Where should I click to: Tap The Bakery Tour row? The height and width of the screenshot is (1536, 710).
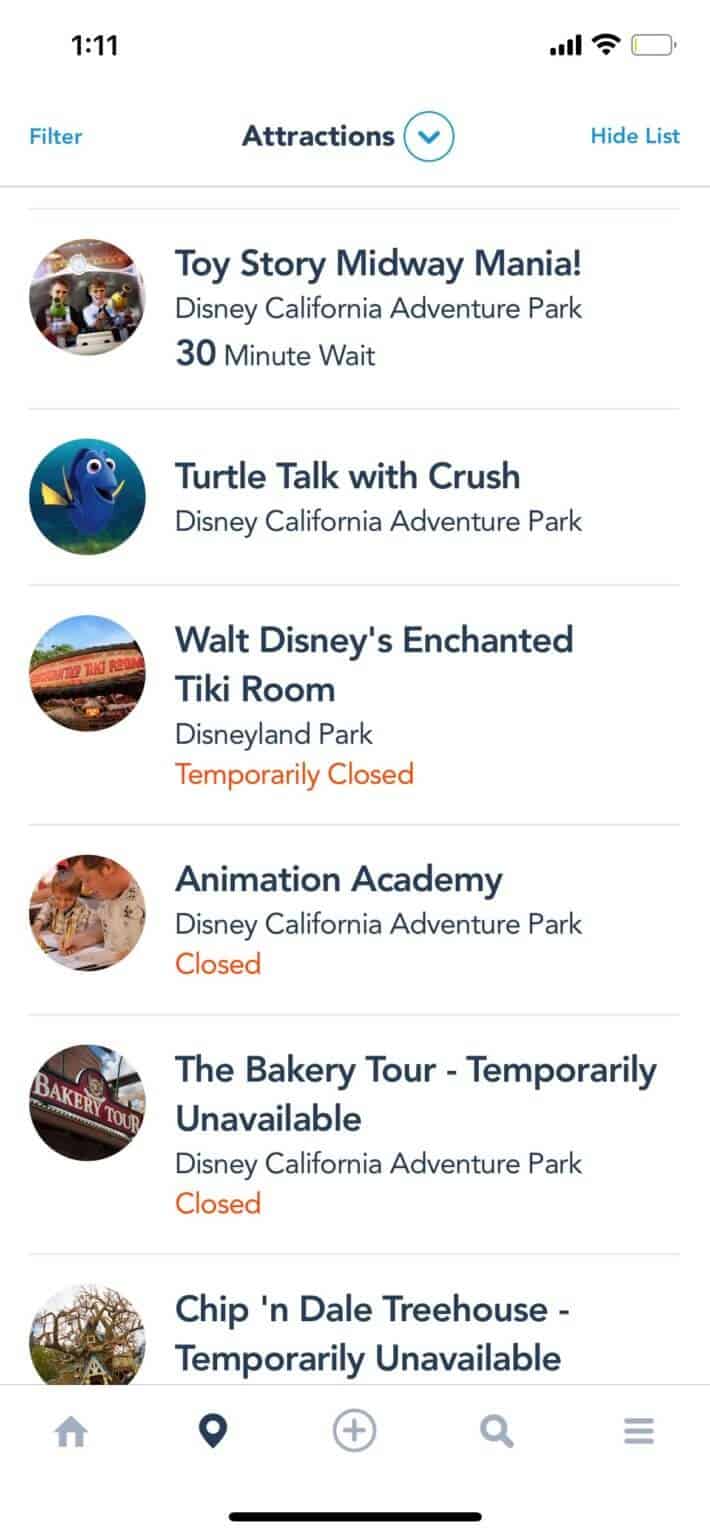(415, 1094)
